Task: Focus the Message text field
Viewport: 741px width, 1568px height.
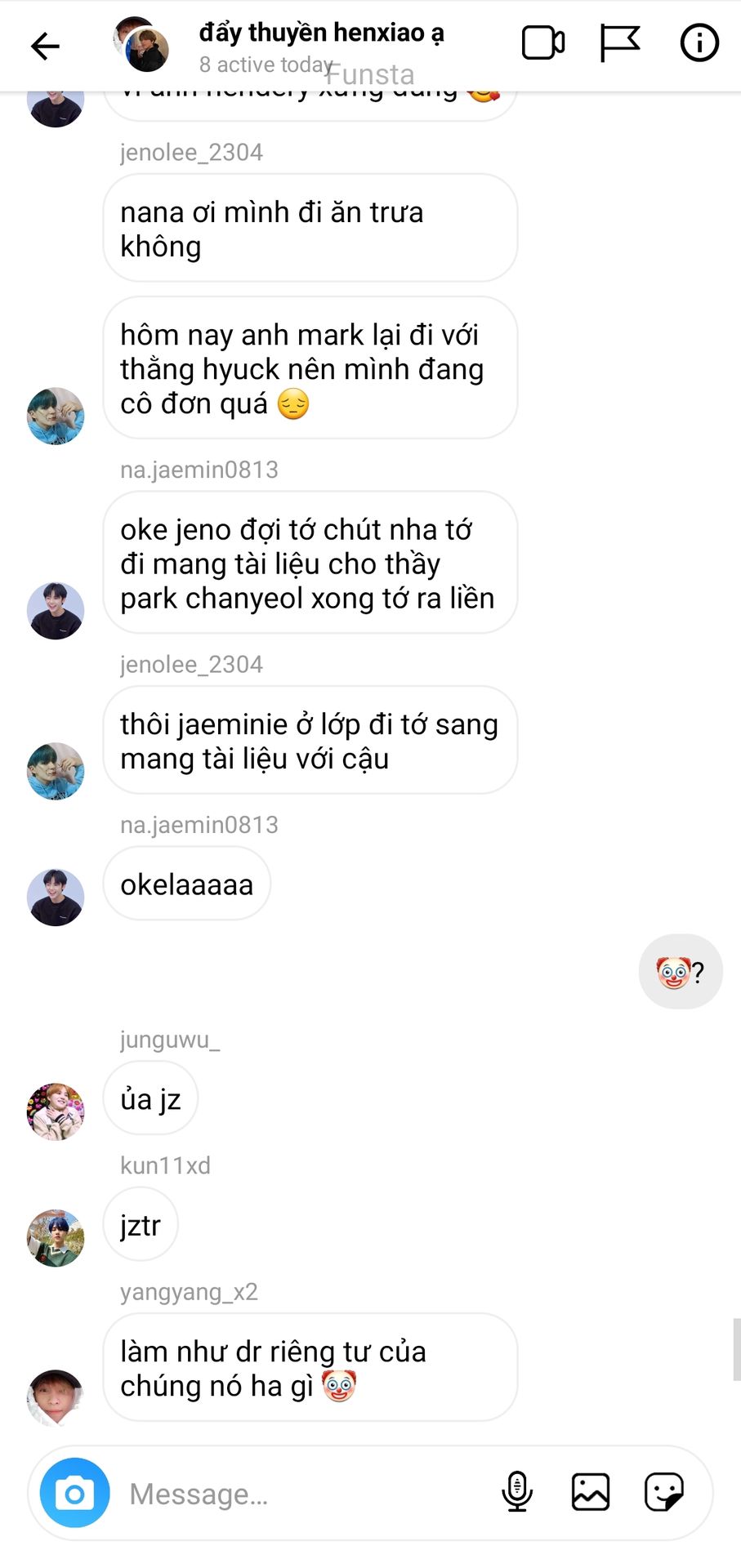Action: (302, 1494)
